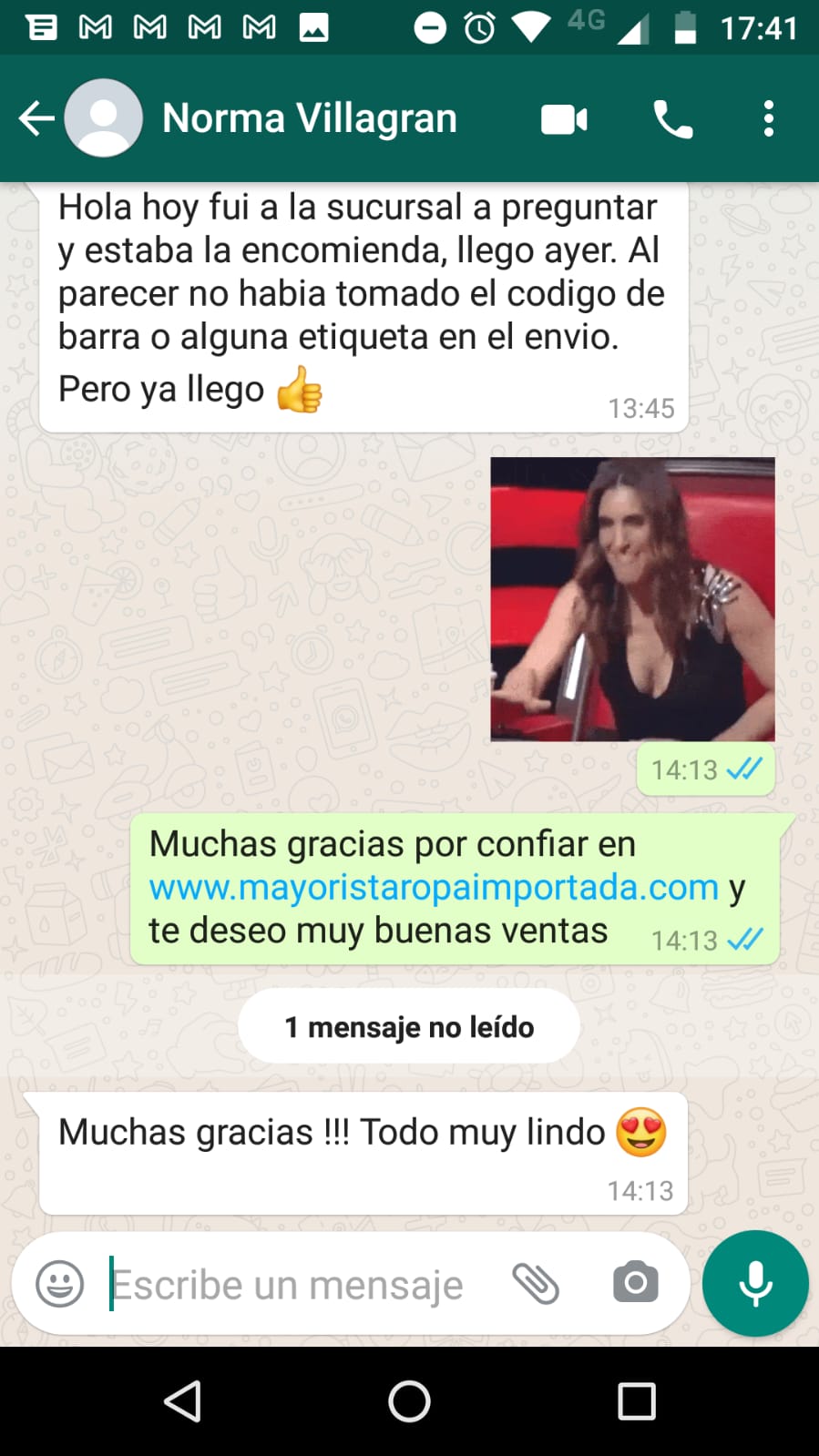This screenshot has height=1456, width=819.
Task: Tap the microphone voice message button
Action: click(x=755, y=1284)
